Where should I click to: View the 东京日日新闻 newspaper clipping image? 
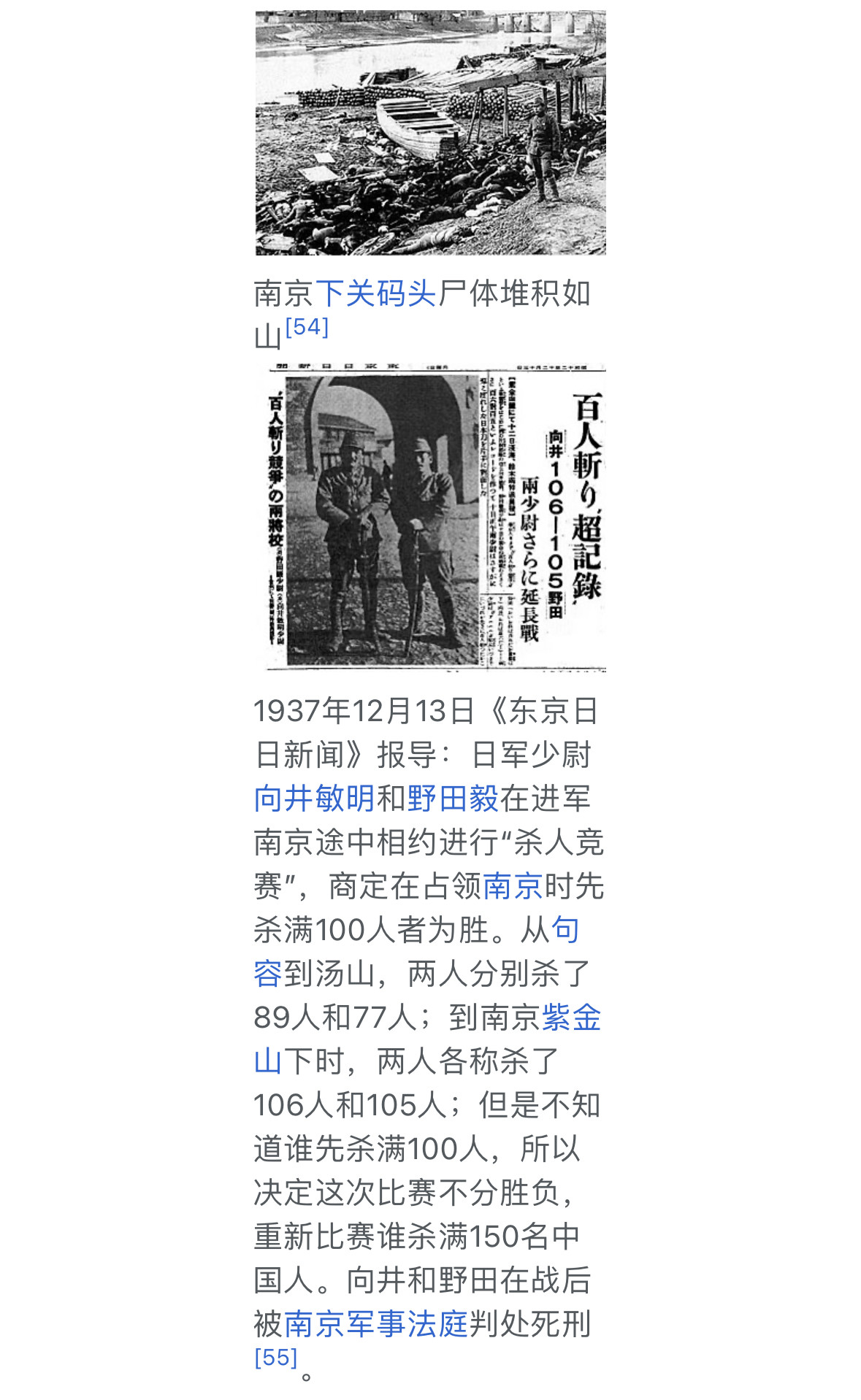(x=435, y=517)
